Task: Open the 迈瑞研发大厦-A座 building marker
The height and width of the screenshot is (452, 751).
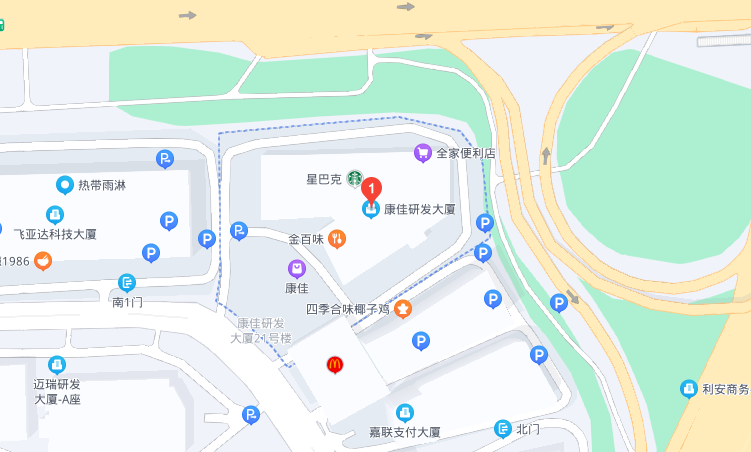Action: (x=56, y=365)
